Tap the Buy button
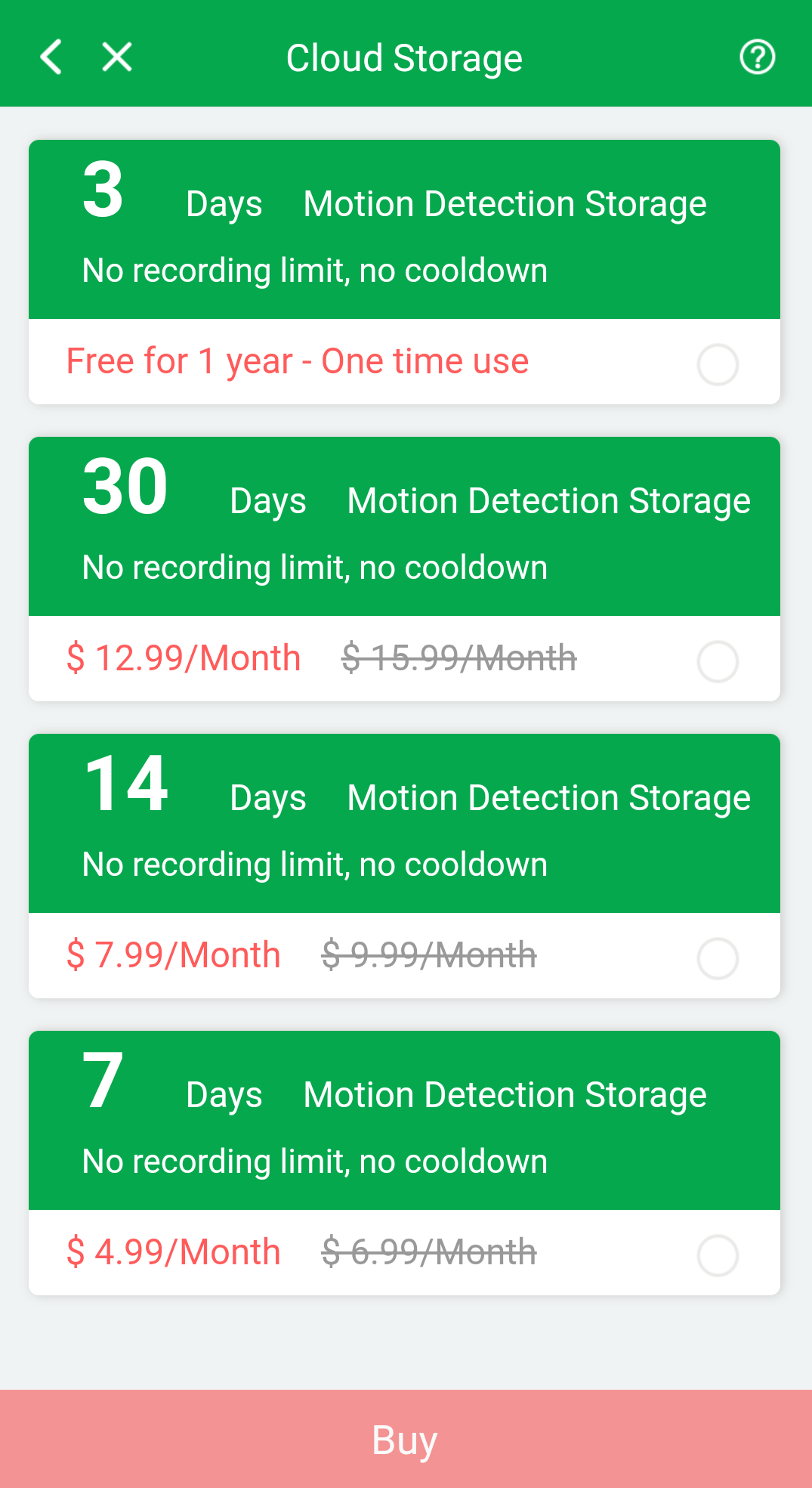The height and width of the screenshot is (1488, 812). click(406, 1439)
